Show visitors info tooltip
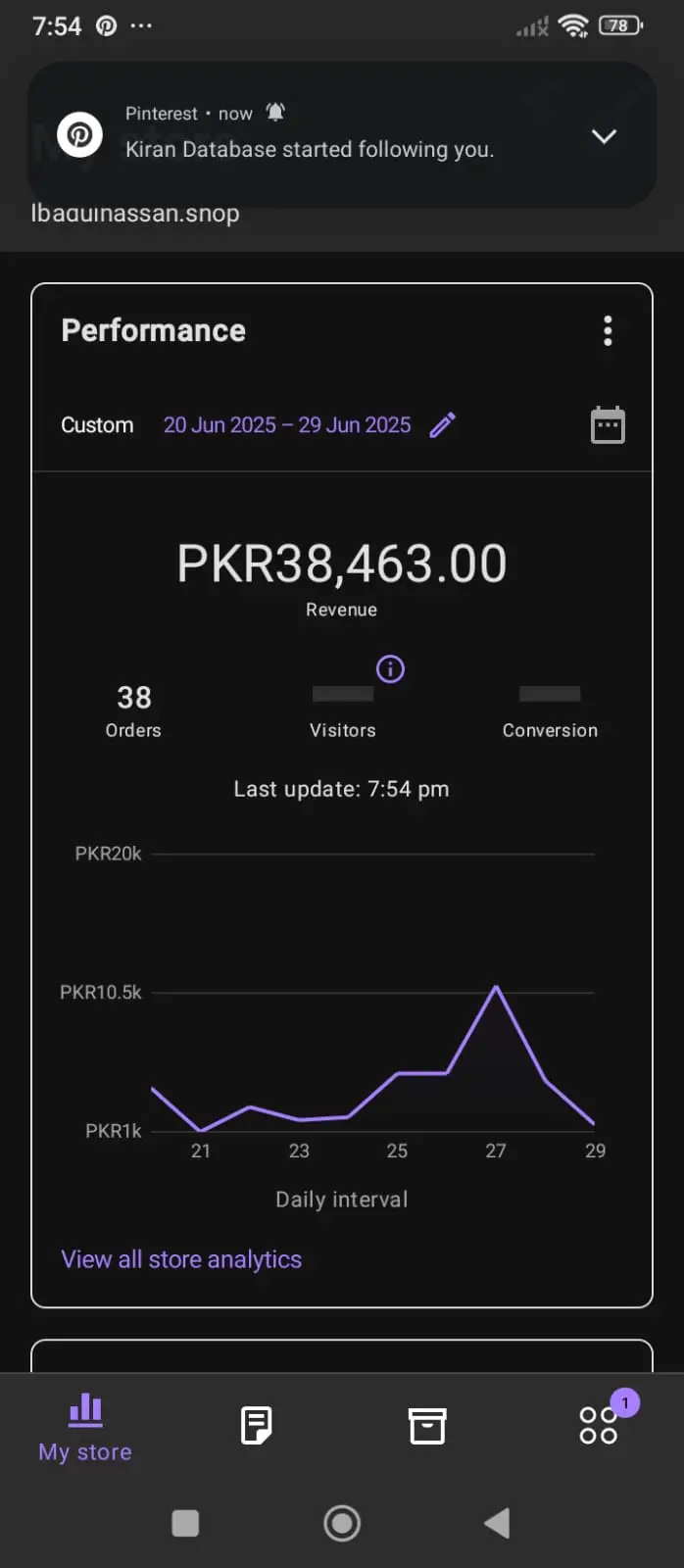 (x=390, y=669)
